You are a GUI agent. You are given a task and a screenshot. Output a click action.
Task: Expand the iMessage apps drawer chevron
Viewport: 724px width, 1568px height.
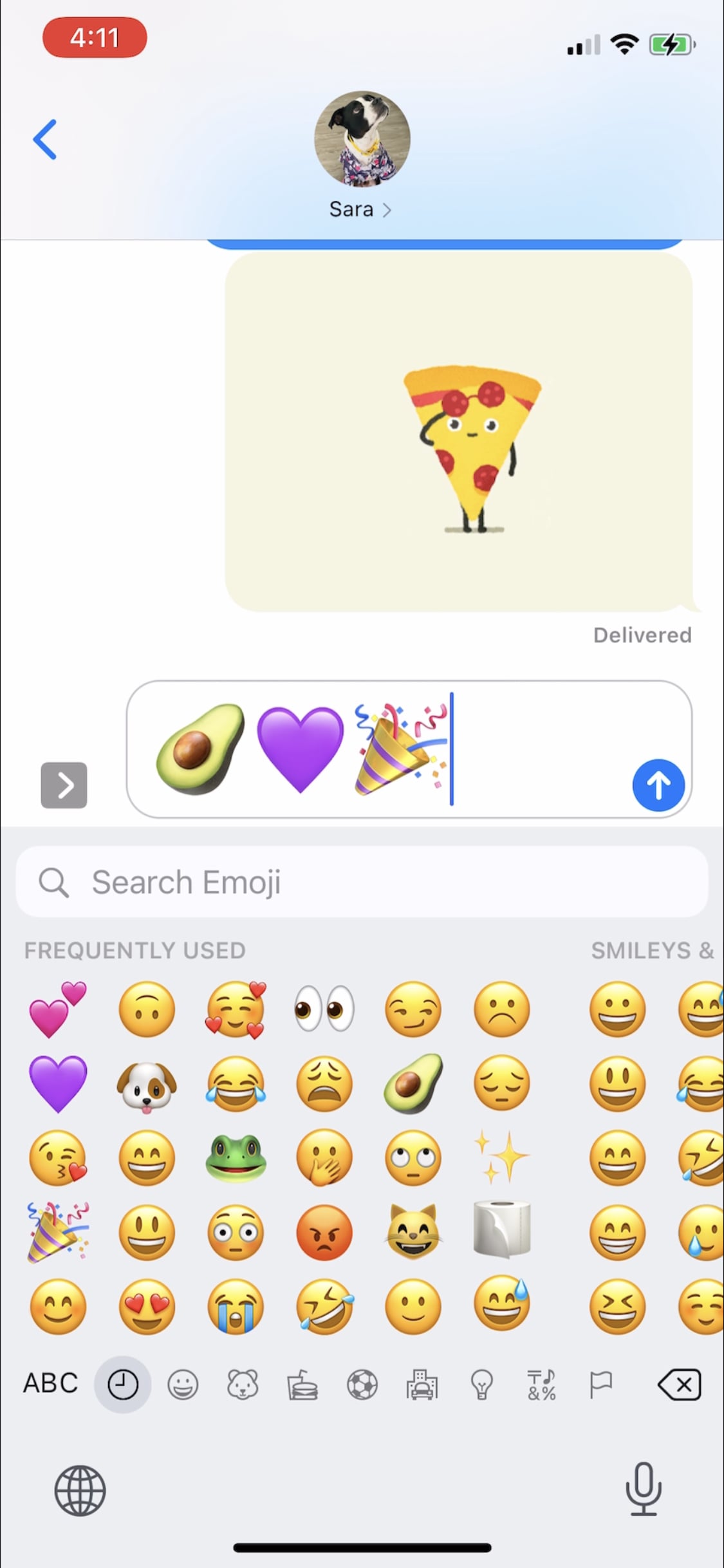[x=64, y=785]
